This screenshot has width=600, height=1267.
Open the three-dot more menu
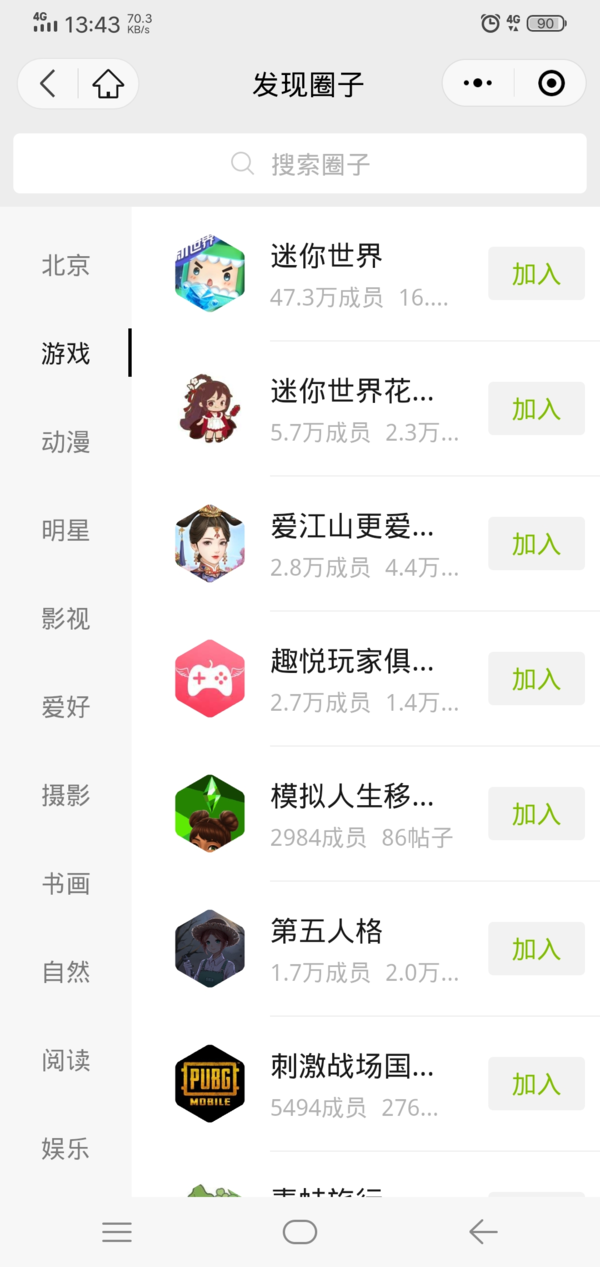pos(479,84)
